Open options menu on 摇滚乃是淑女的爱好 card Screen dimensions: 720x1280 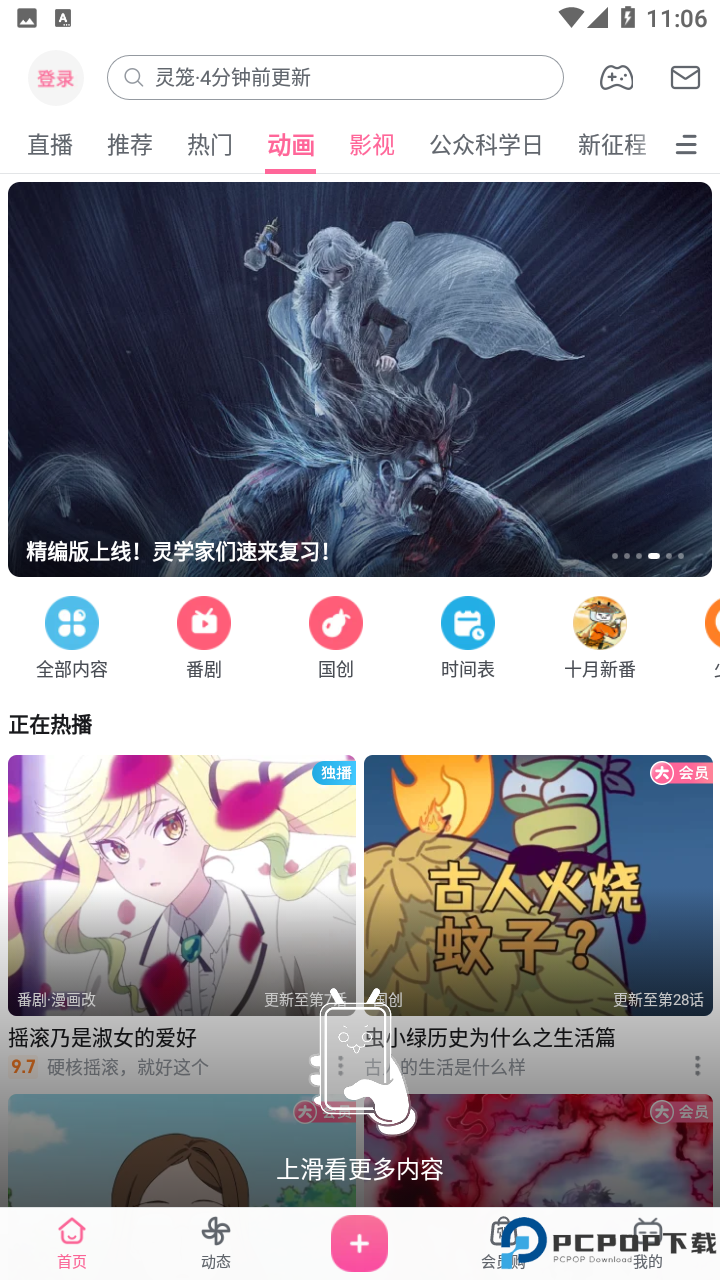tap(339, 1066)
